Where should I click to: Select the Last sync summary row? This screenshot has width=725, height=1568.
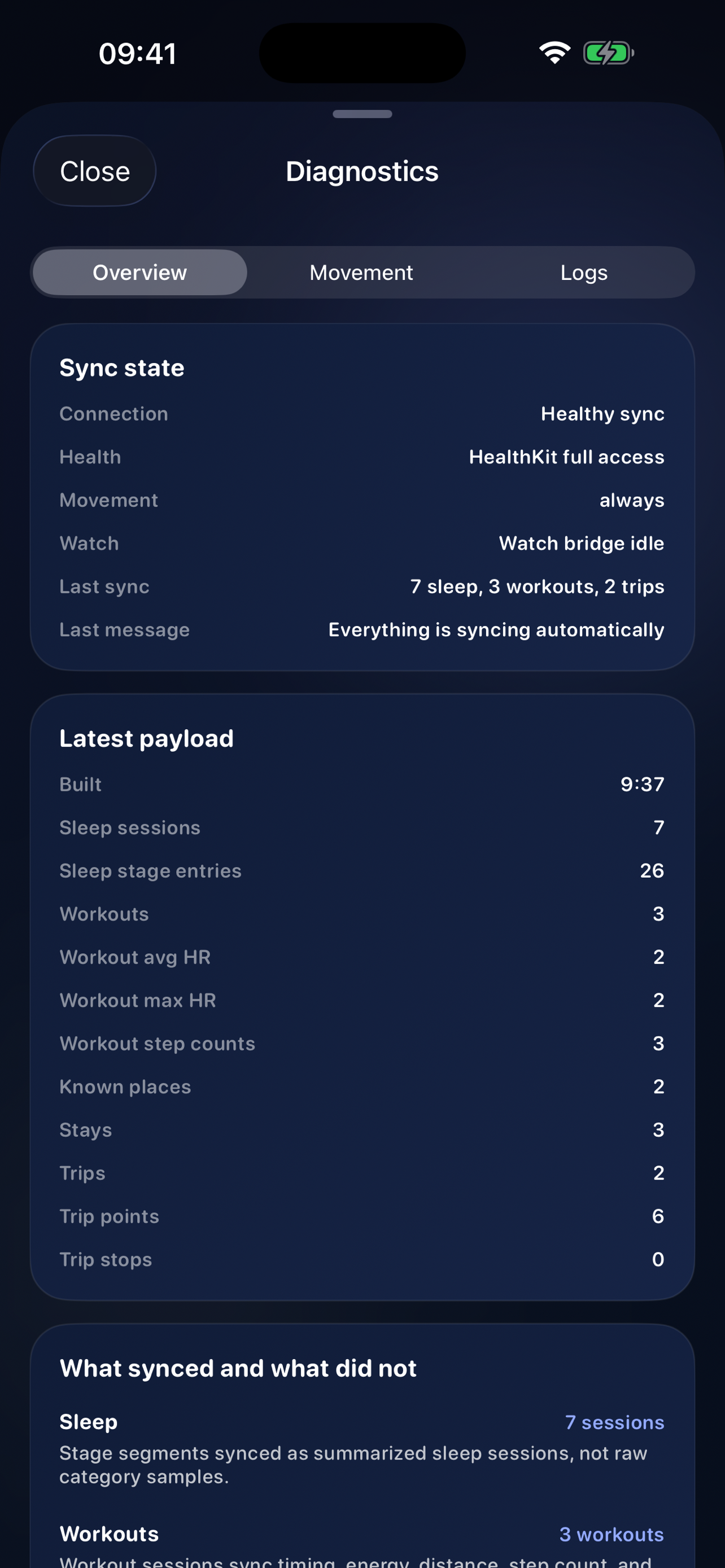tap(362, 586)
